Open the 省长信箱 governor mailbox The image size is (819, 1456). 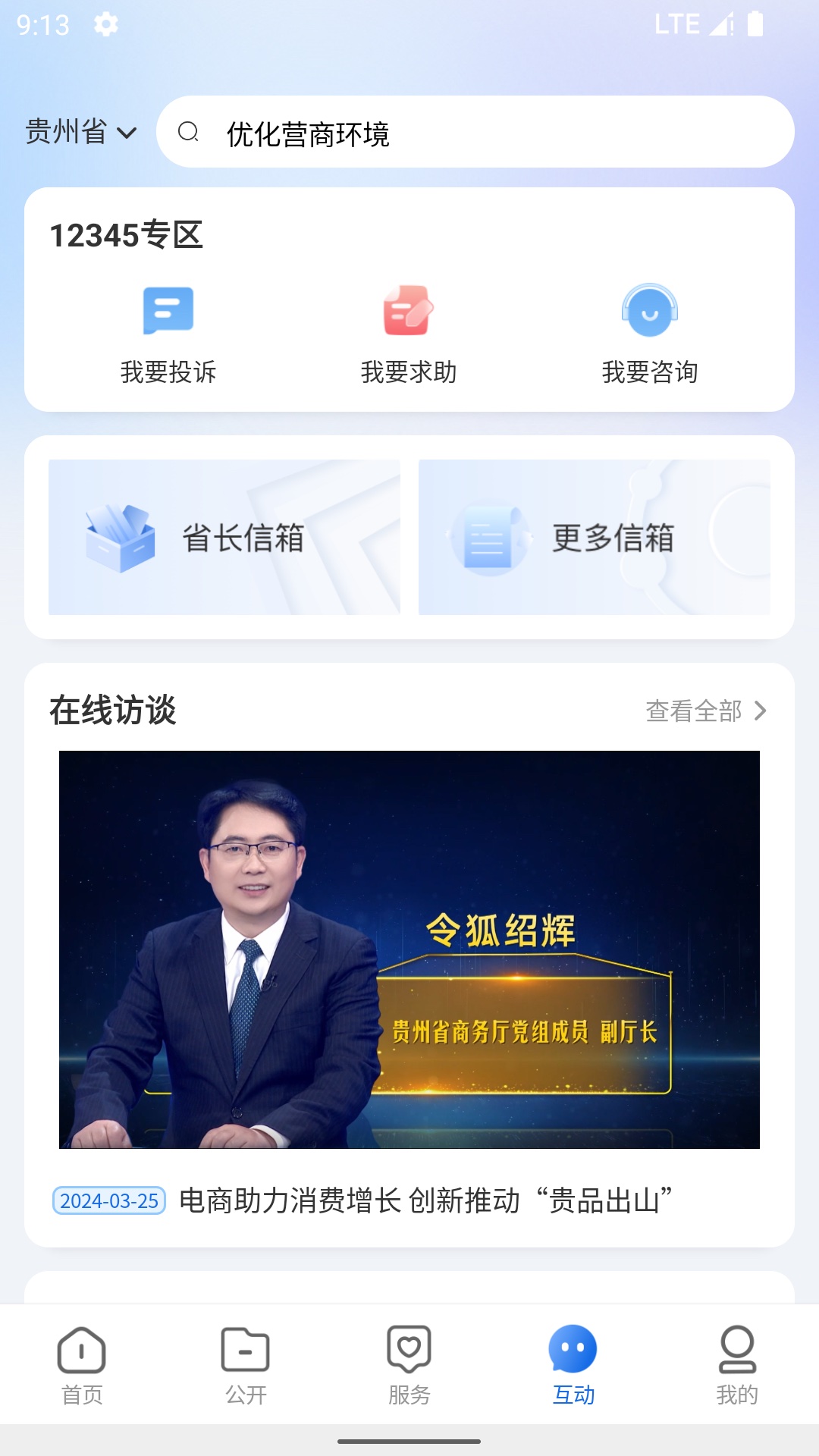224,536
